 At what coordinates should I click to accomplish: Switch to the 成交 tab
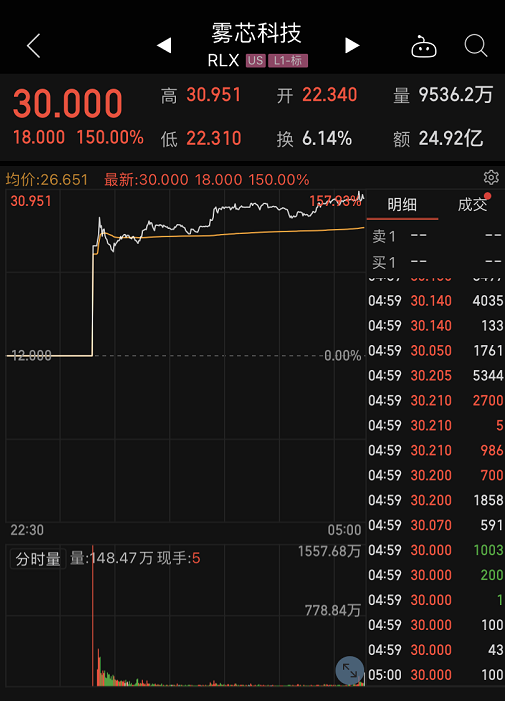point(472,205)
